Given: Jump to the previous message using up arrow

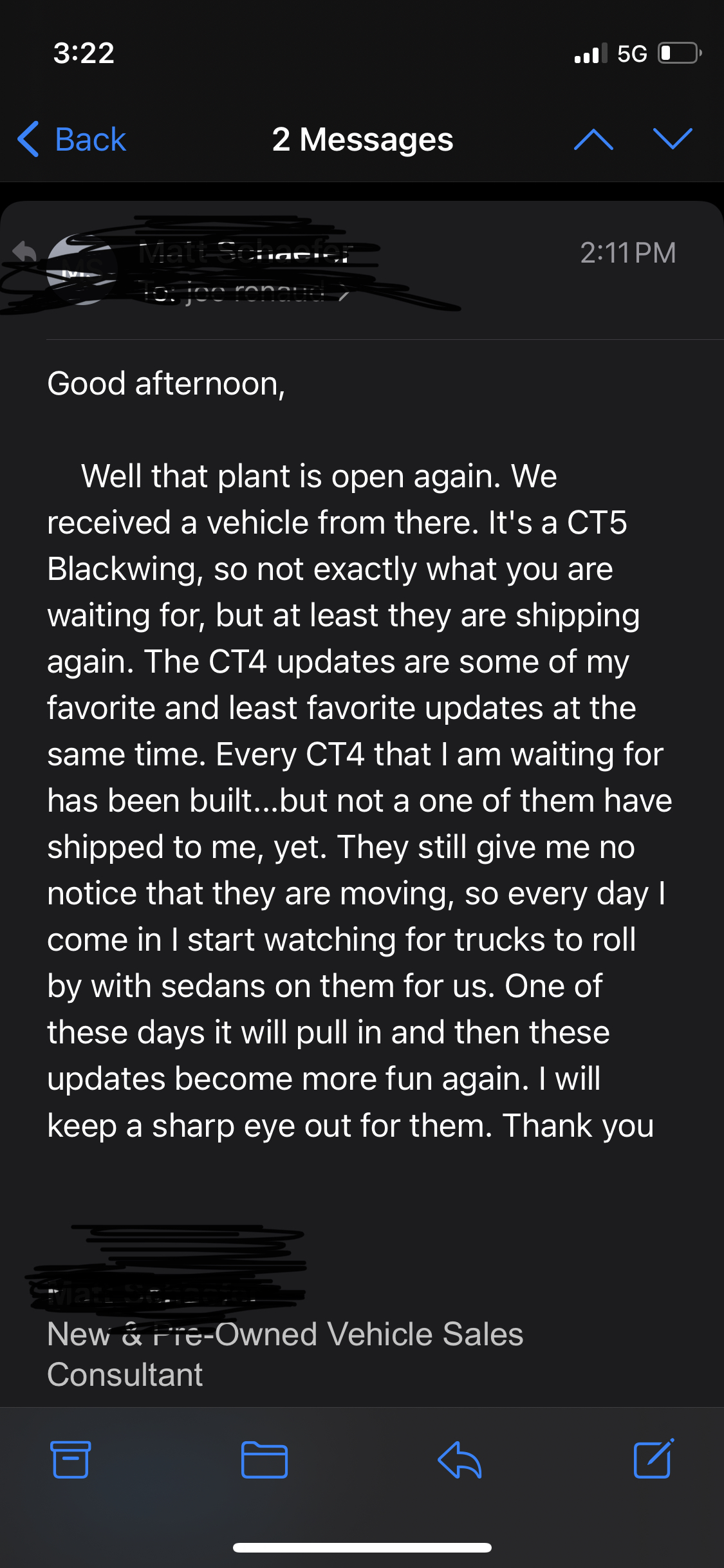Looking at the screenshot, I should pos(593,139).
